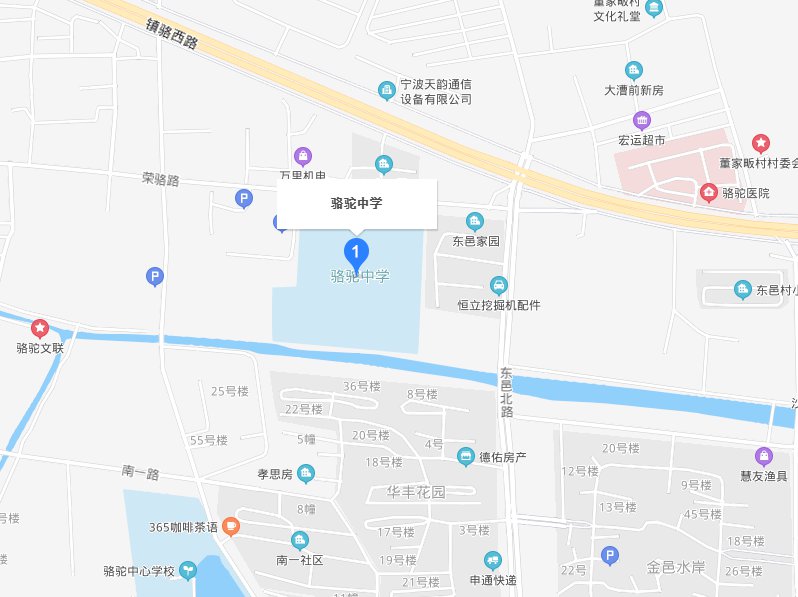Tap the 董家畈村村委会 star marker

(x=762, y=143)
